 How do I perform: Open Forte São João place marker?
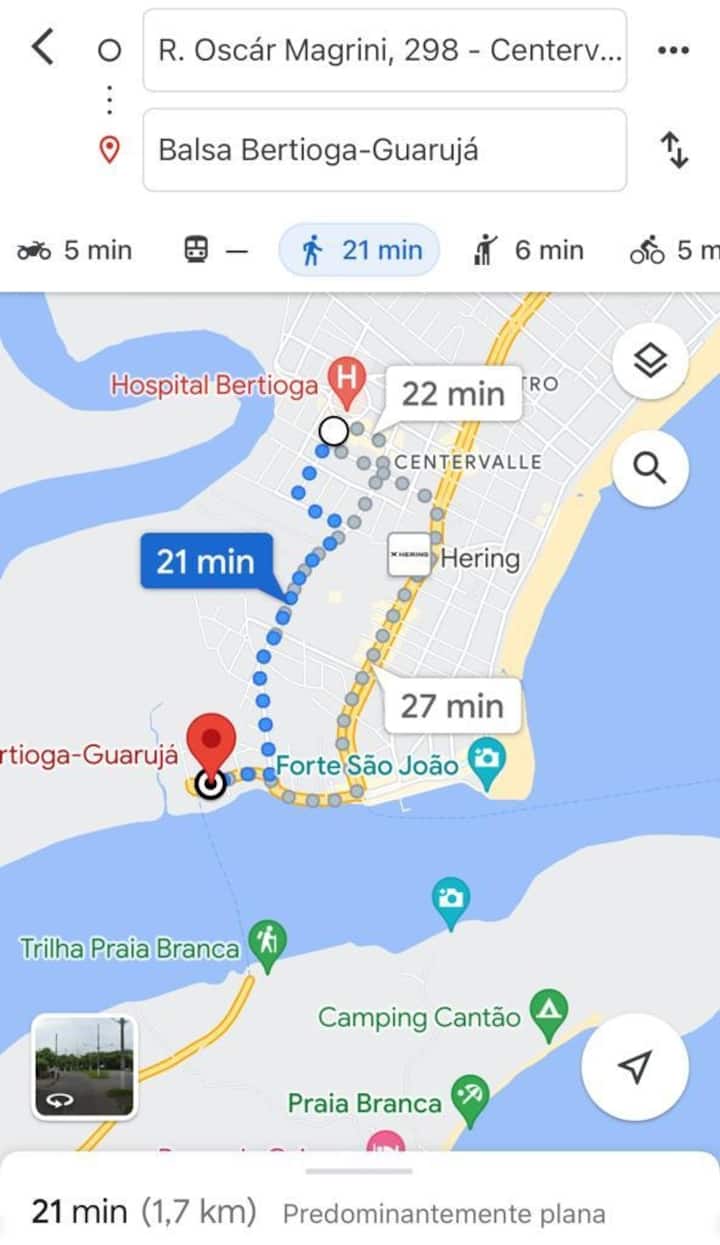[487, 766]
